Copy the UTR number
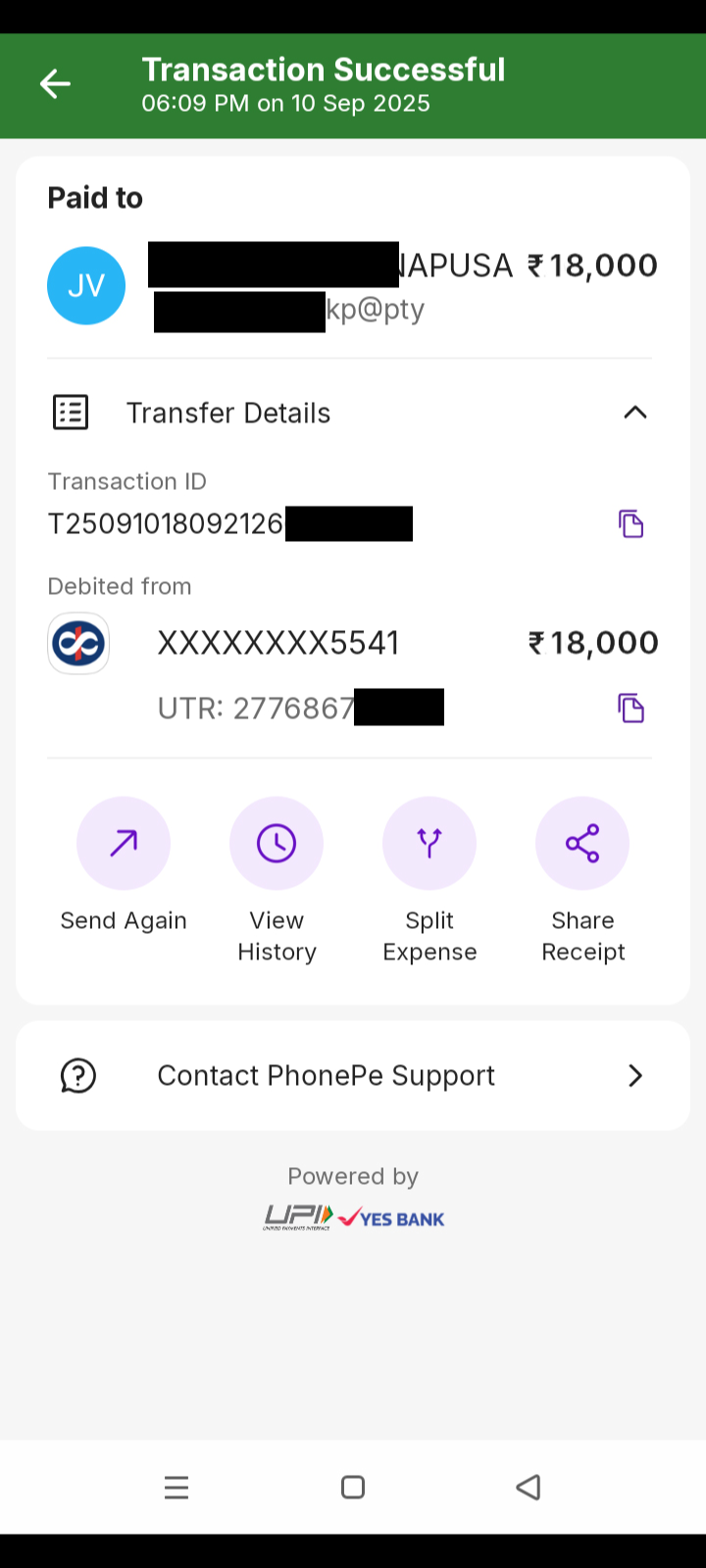The image size is (706, 1568). 630,708
